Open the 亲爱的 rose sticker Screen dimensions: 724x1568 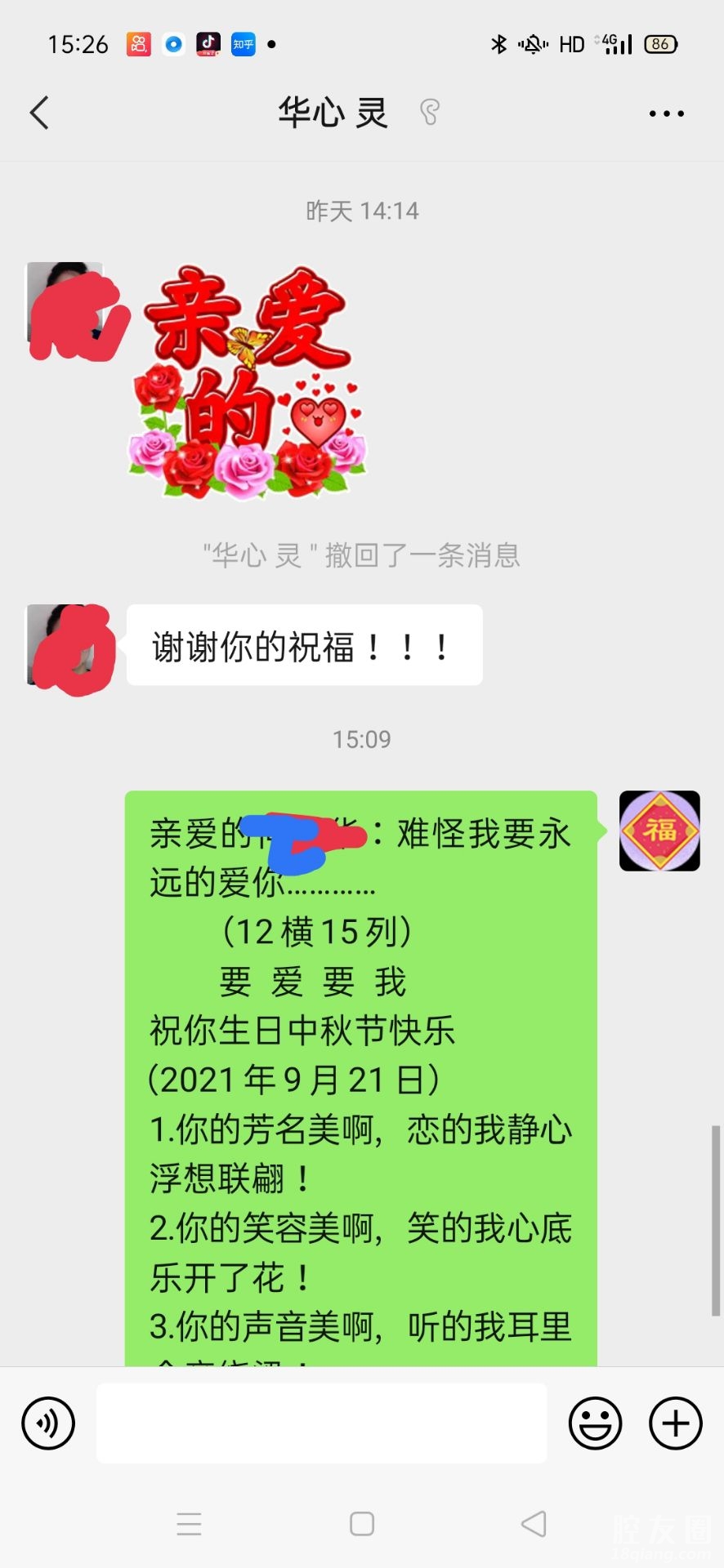coord(248,382)
